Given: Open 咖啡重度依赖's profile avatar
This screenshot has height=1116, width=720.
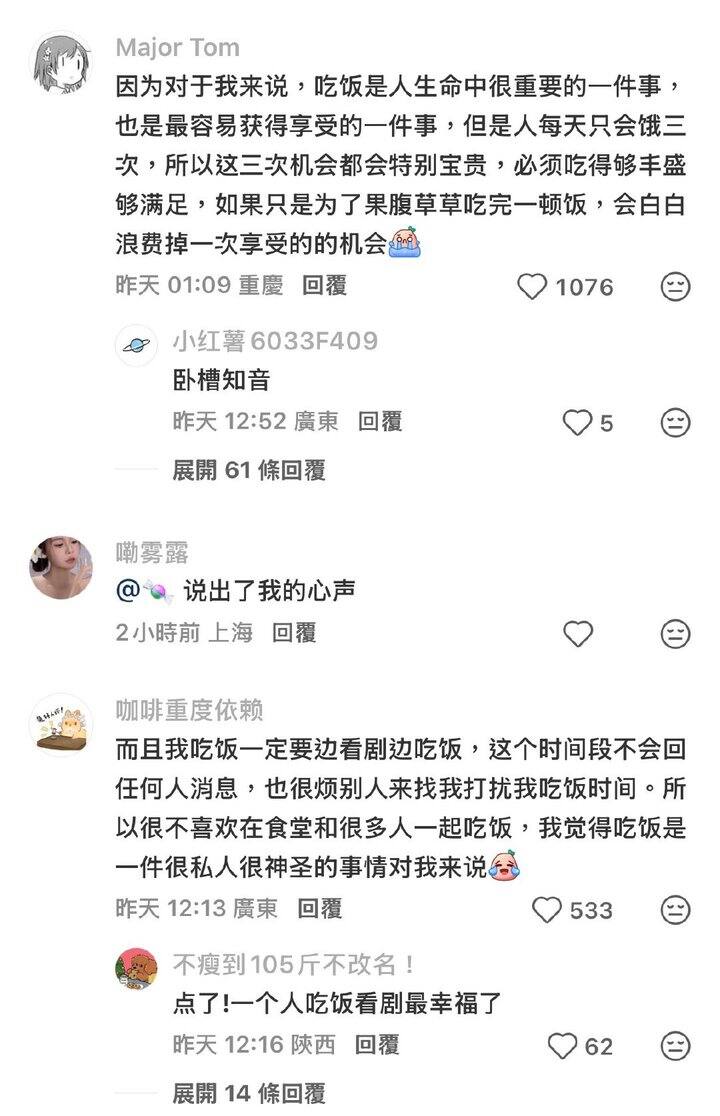Looking at the screenshot, I should [61, 725].
